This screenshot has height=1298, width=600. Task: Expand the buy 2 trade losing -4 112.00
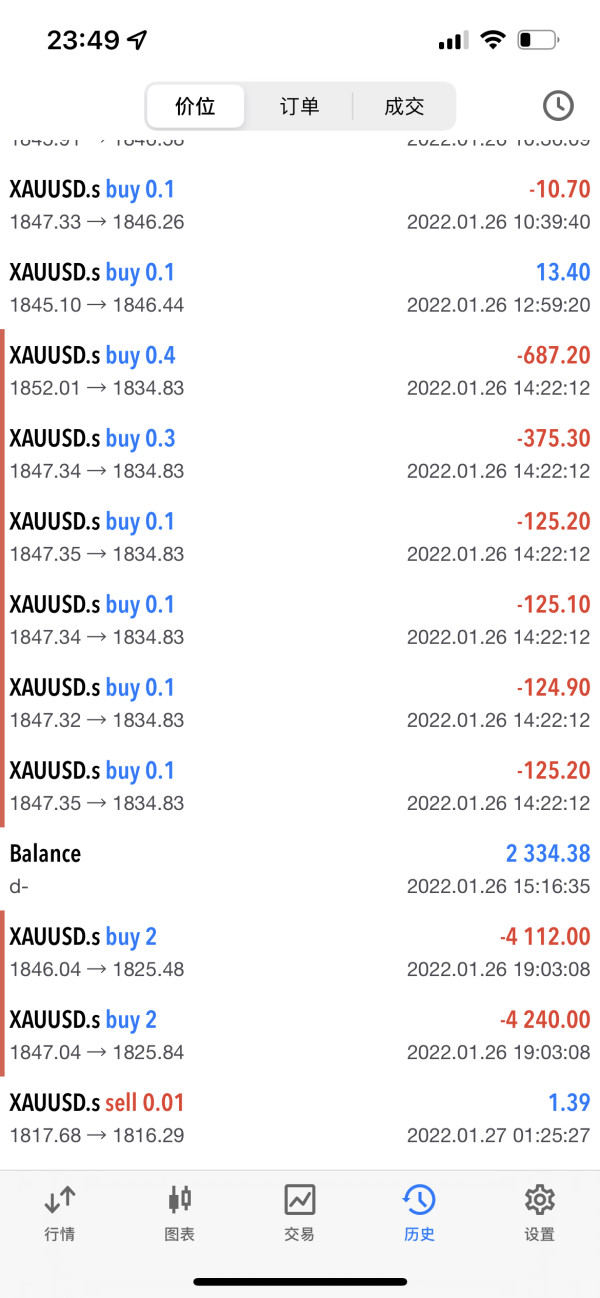click(300, 952)
